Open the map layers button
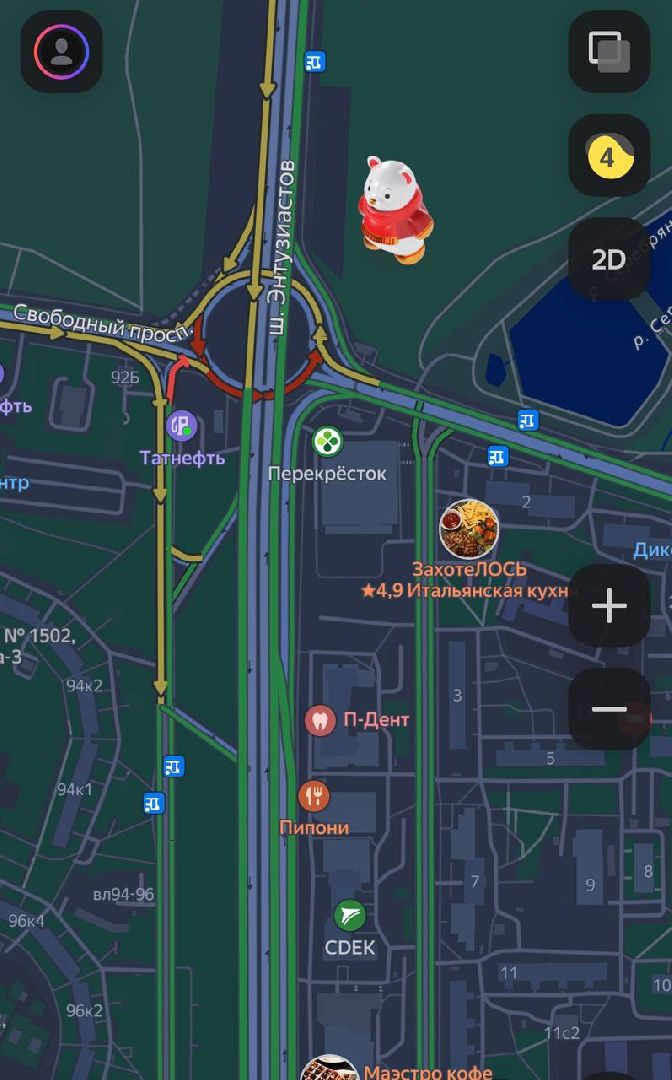This screenshot has width=672, height=1080. pos(609,52)
